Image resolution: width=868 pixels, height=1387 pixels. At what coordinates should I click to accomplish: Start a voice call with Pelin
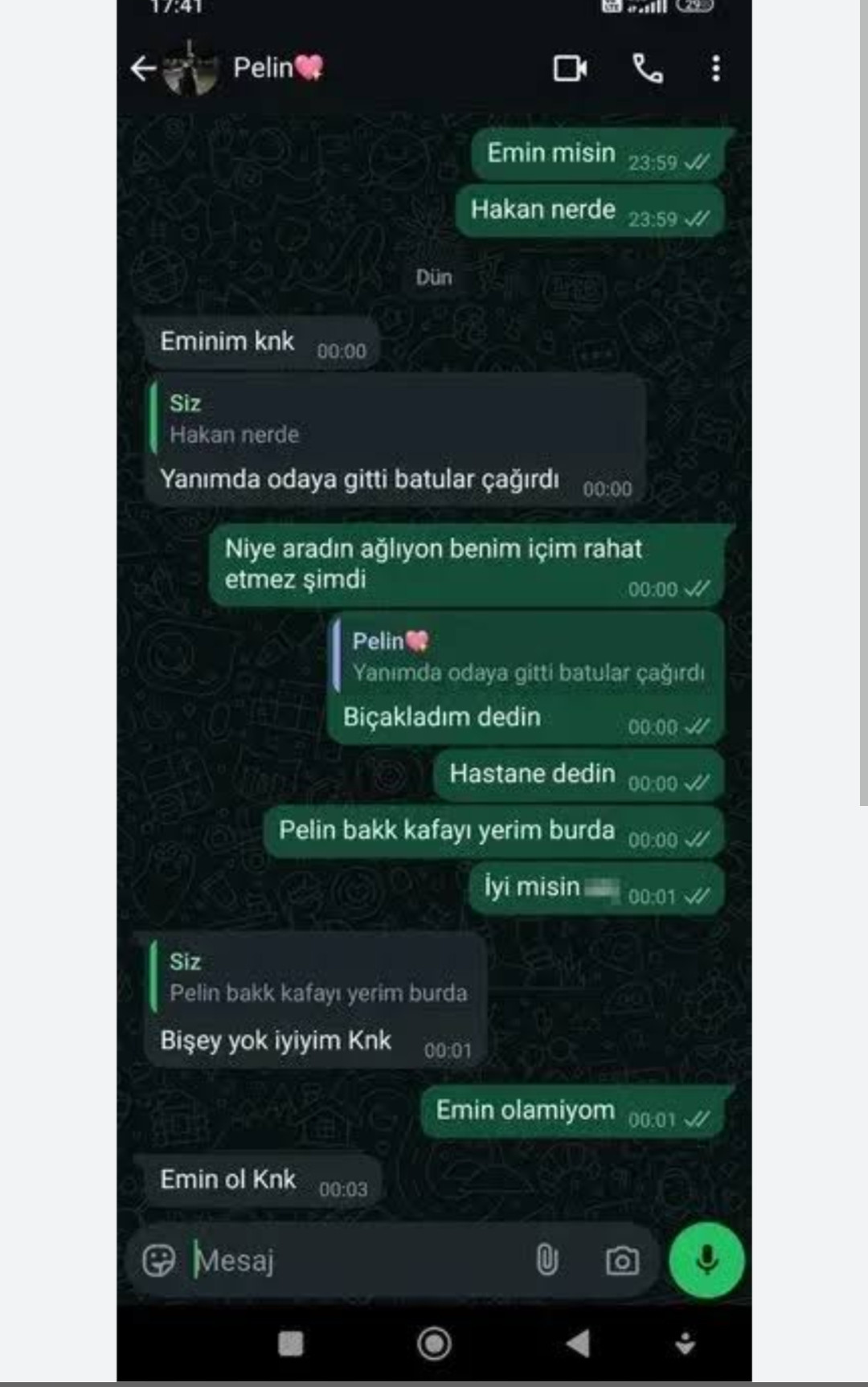click(648, 69)
